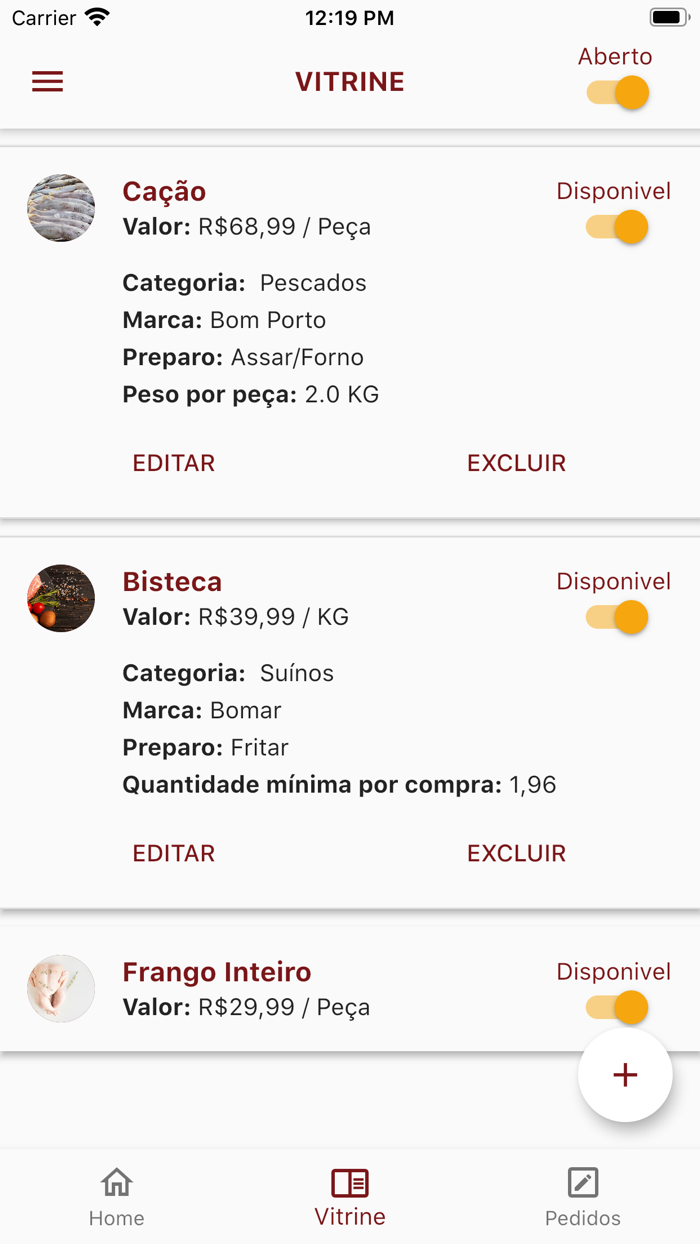Image resolution: width=700 pixels, height=1244 pixels.
Task: Go to the Home tab
Action: [x=117, y=1196]
